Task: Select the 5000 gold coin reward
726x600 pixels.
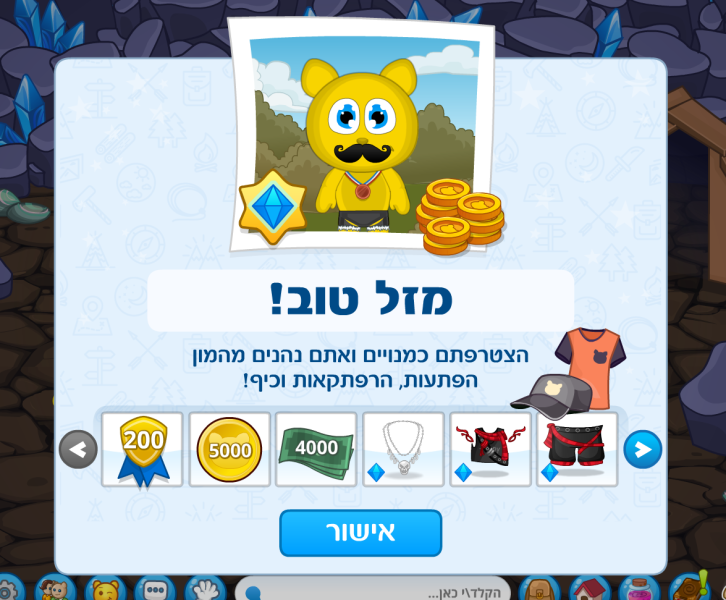Action: [229, 449]
